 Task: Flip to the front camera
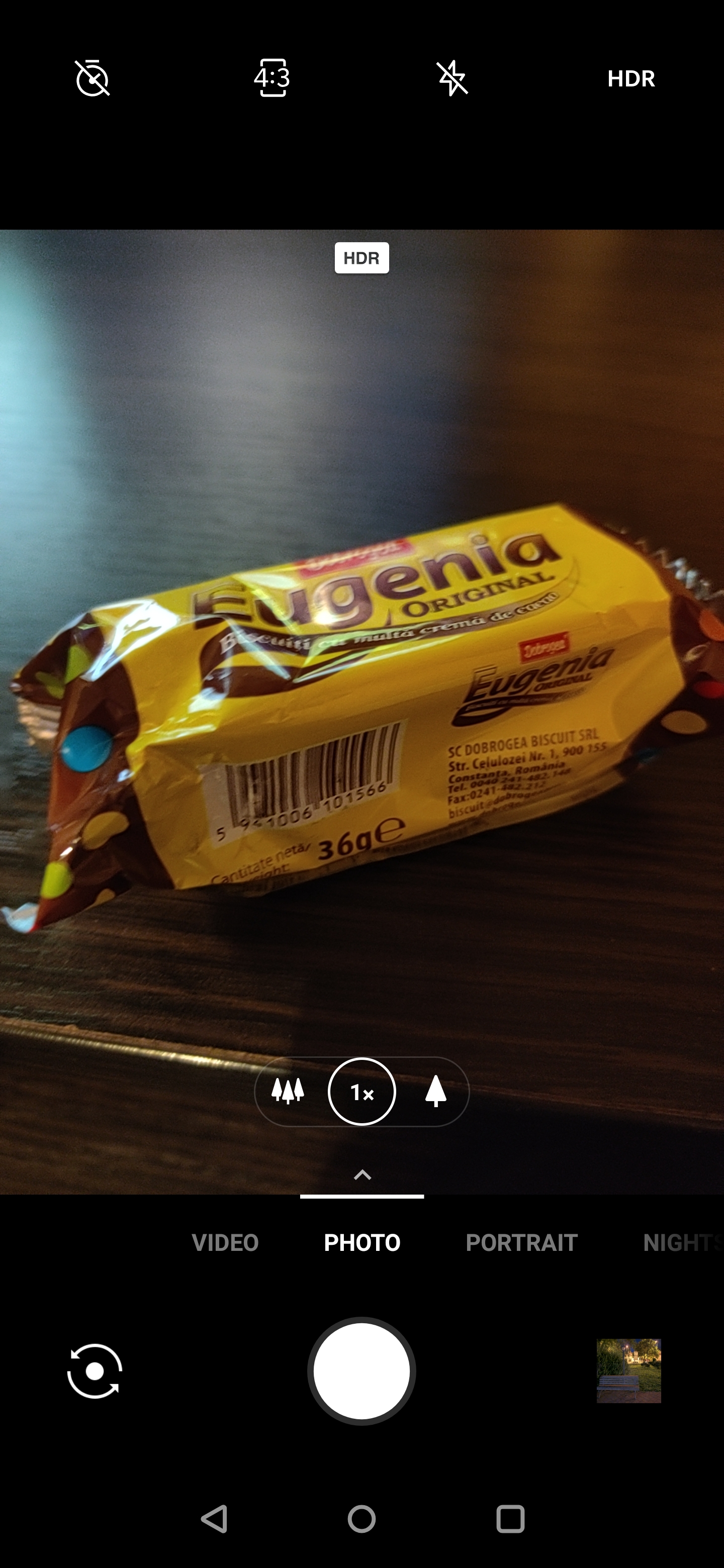point(95,1371)
